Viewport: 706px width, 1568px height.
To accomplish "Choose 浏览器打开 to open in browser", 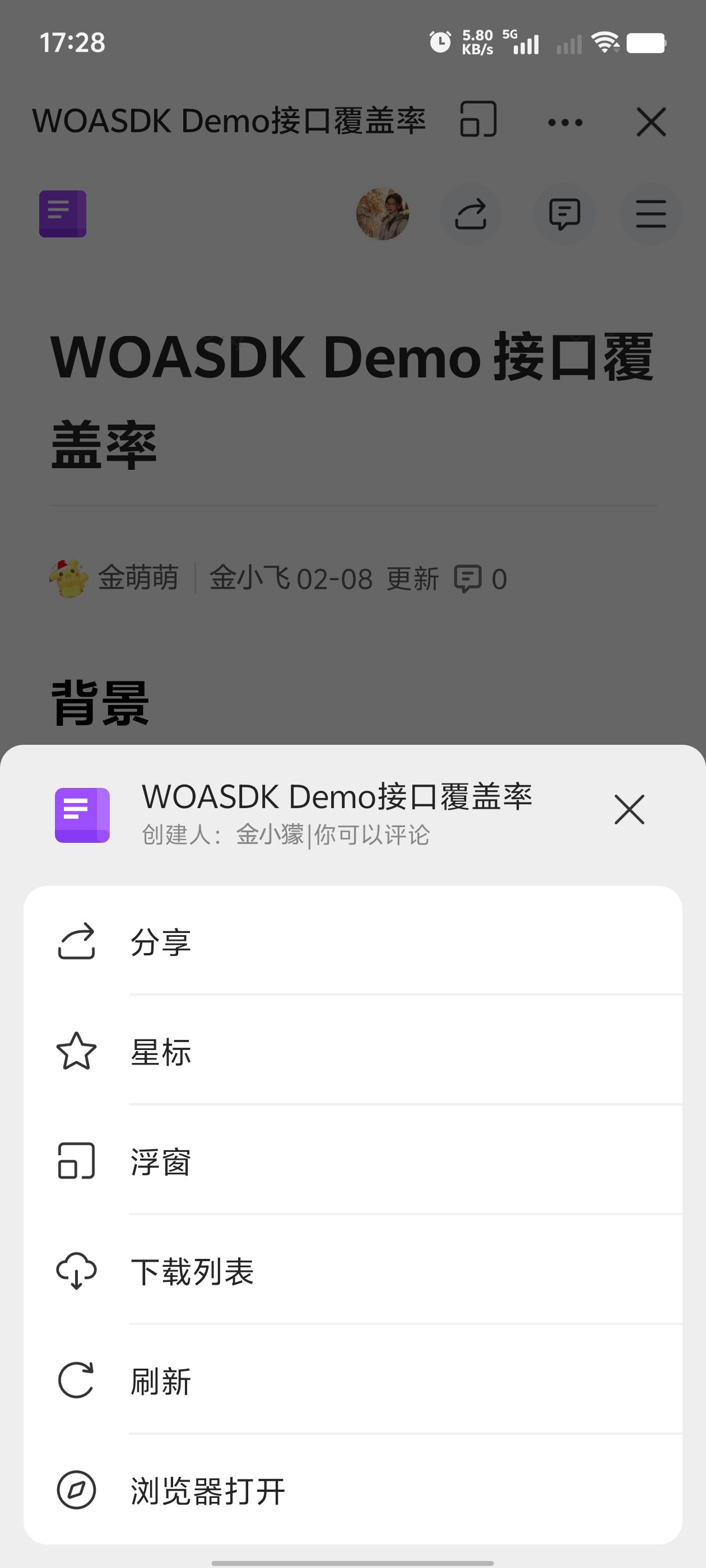I will coord(352,1490).
